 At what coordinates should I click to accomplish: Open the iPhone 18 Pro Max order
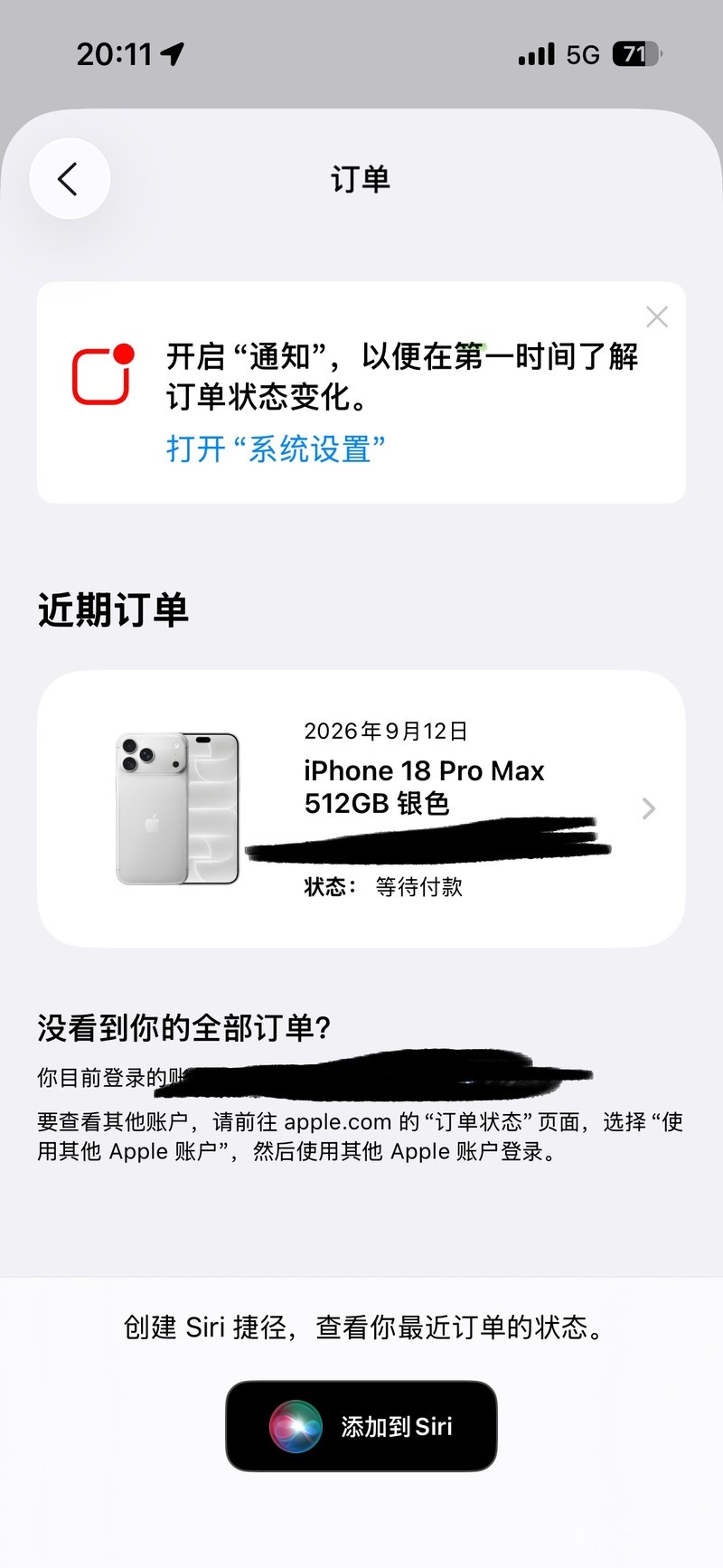pos(361,808)
